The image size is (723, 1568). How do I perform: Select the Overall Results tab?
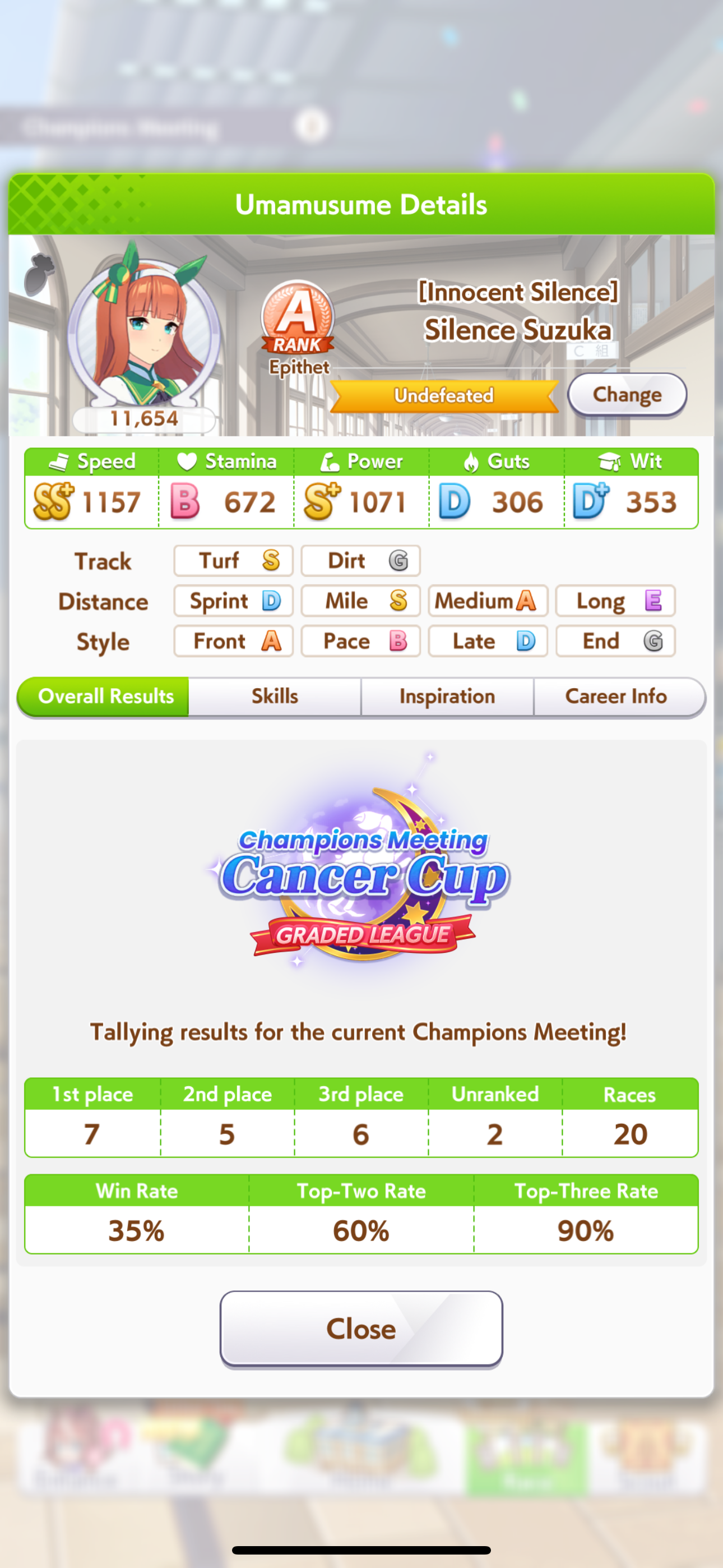(x=105, y=696)
